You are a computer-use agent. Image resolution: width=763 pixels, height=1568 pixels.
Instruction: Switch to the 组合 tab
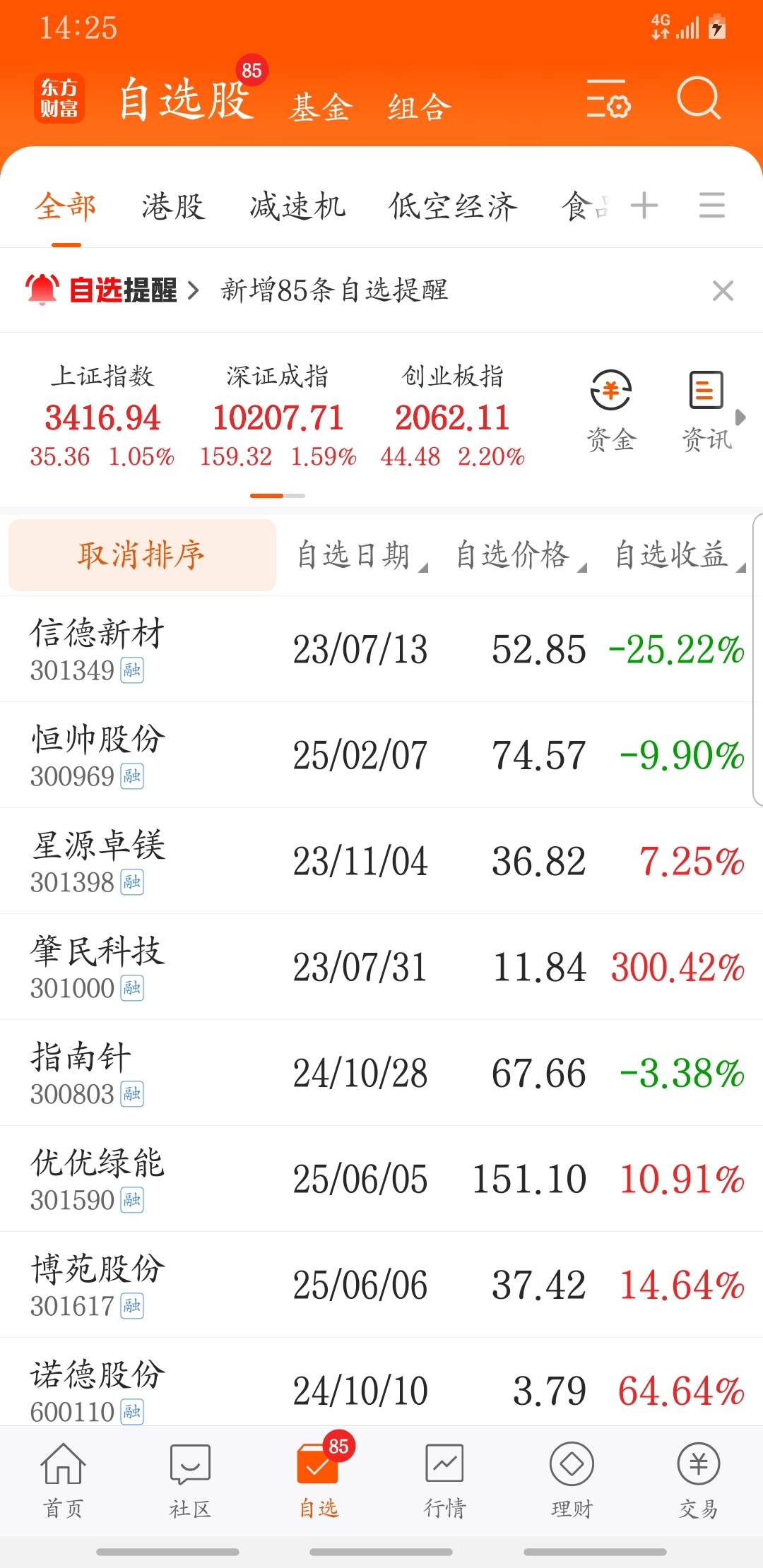point(419,107)
